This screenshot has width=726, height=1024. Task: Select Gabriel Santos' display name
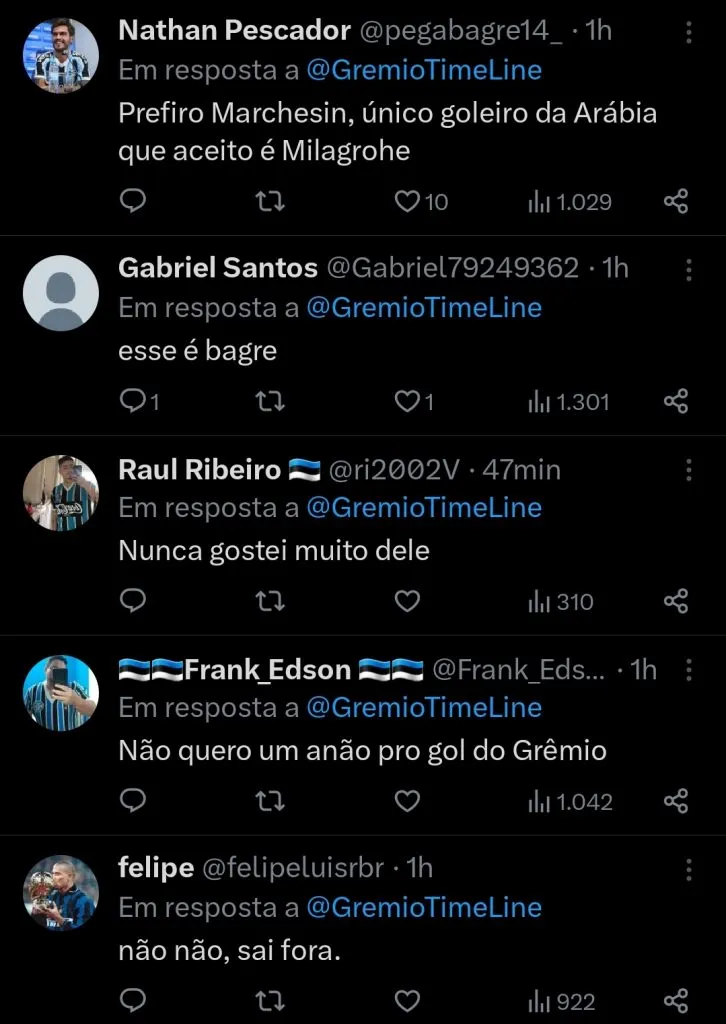[217, 267]
